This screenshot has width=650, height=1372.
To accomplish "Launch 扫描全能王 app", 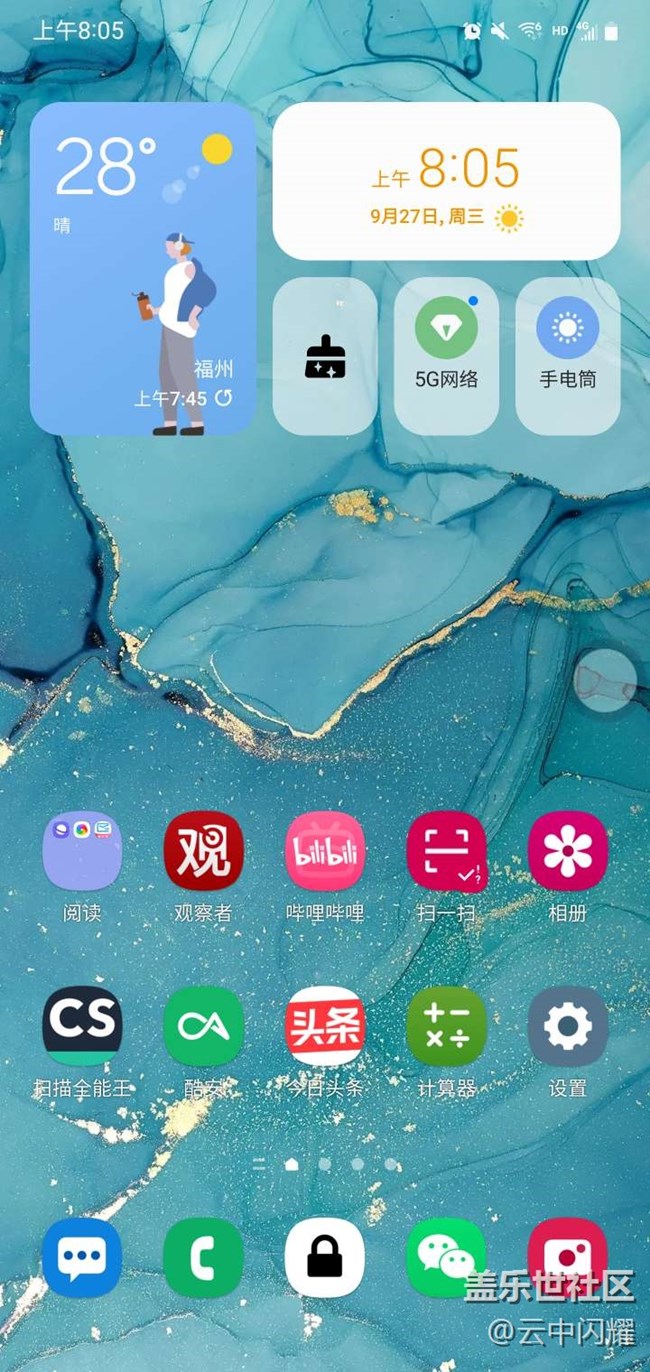I will click(82, 1026).
